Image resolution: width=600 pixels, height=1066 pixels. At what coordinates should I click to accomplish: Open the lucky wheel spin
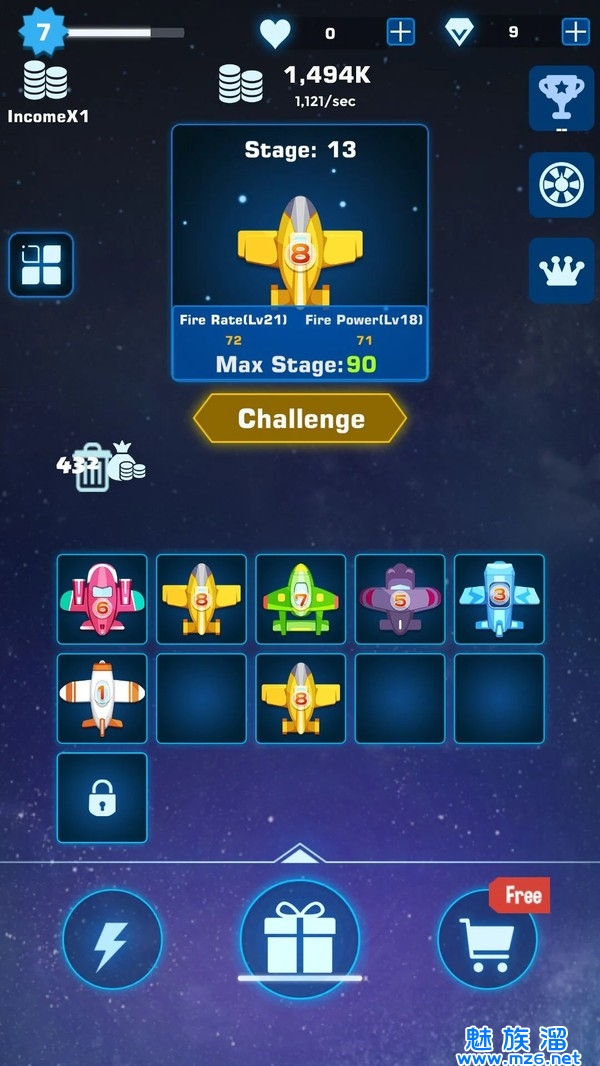pos(561,185)
